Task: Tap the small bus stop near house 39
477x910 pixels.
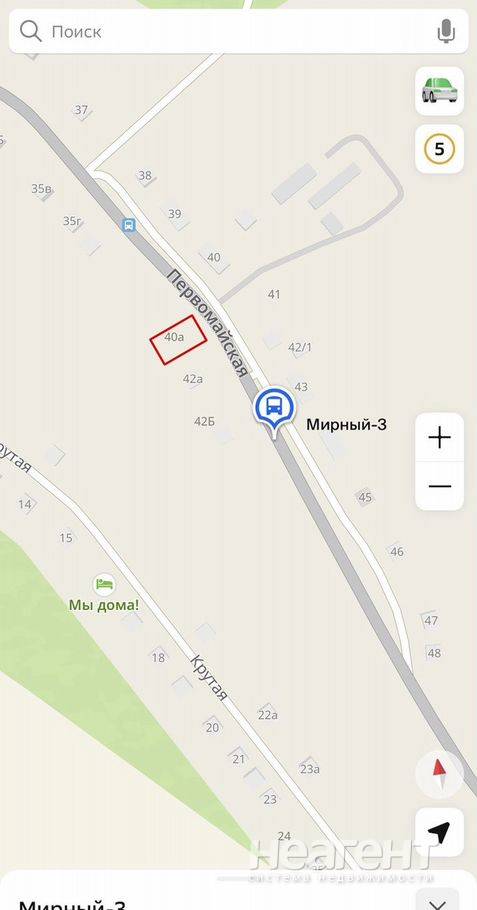Action: point(129,225)
